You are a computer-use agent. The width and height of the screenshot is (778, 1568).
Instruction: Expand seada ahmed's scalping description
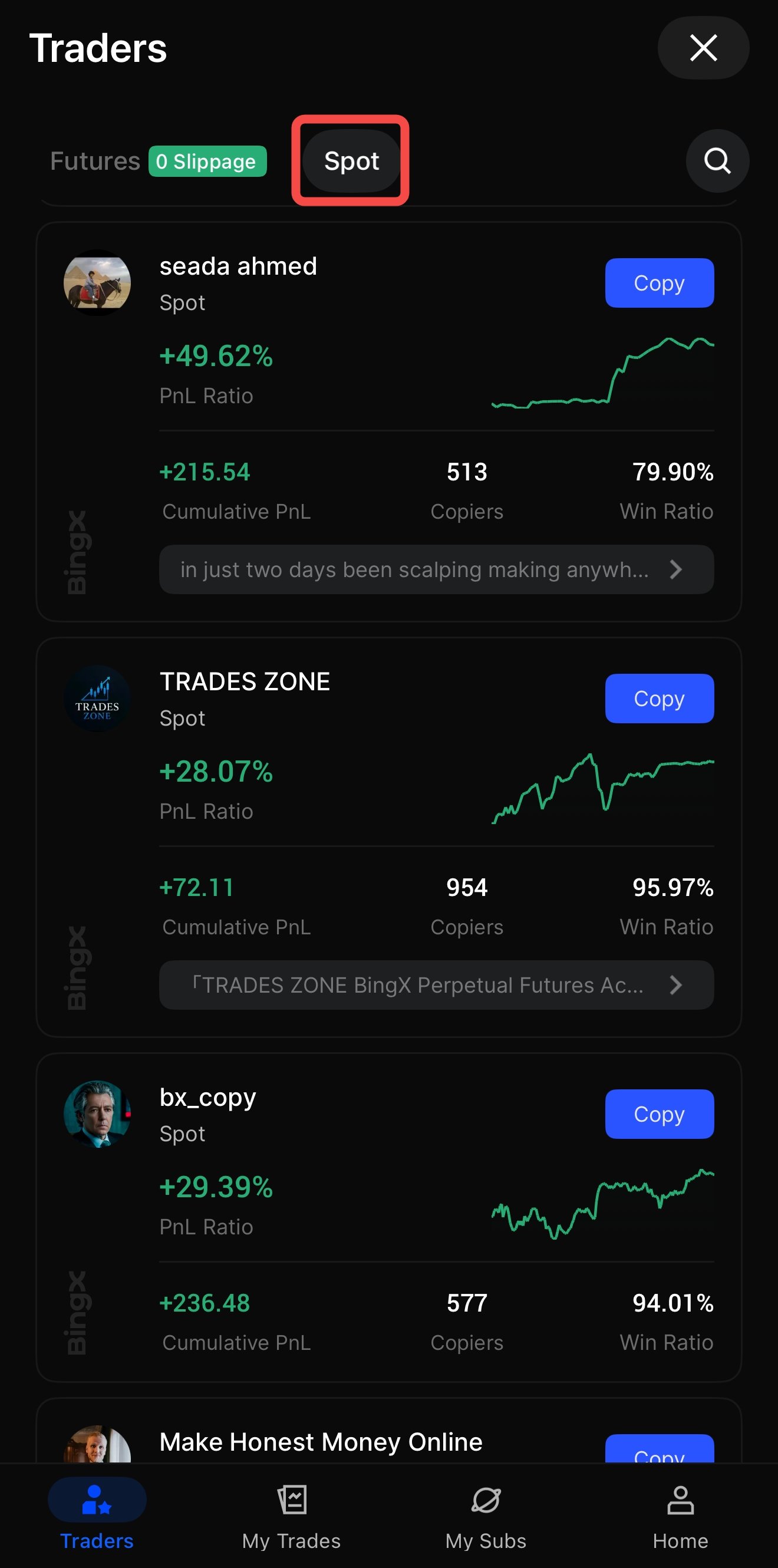click(x=436, y=569)
